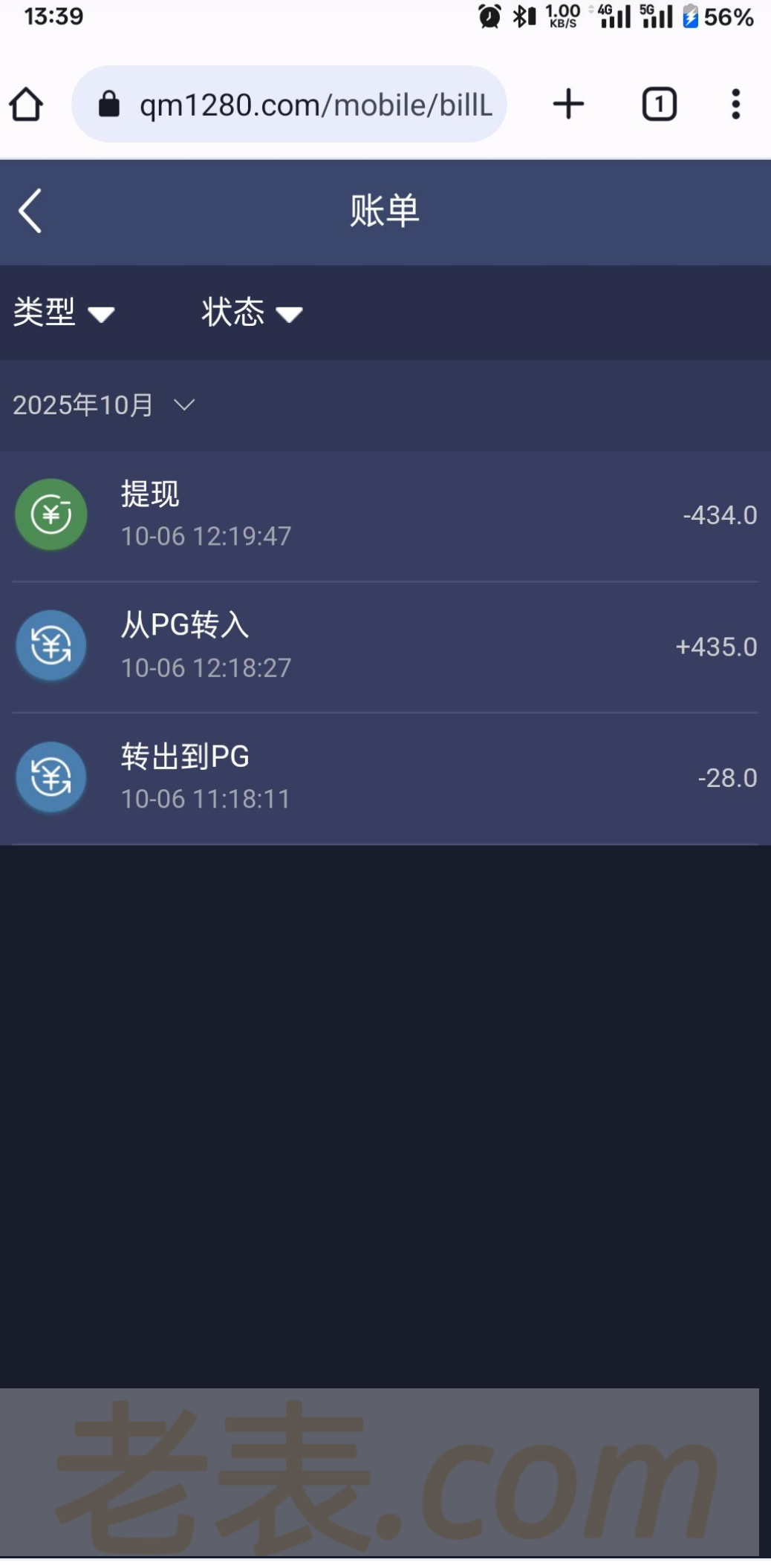The image size is (771, 1568).
Task: Show the open tabs switcher
Action: [659, 105]
